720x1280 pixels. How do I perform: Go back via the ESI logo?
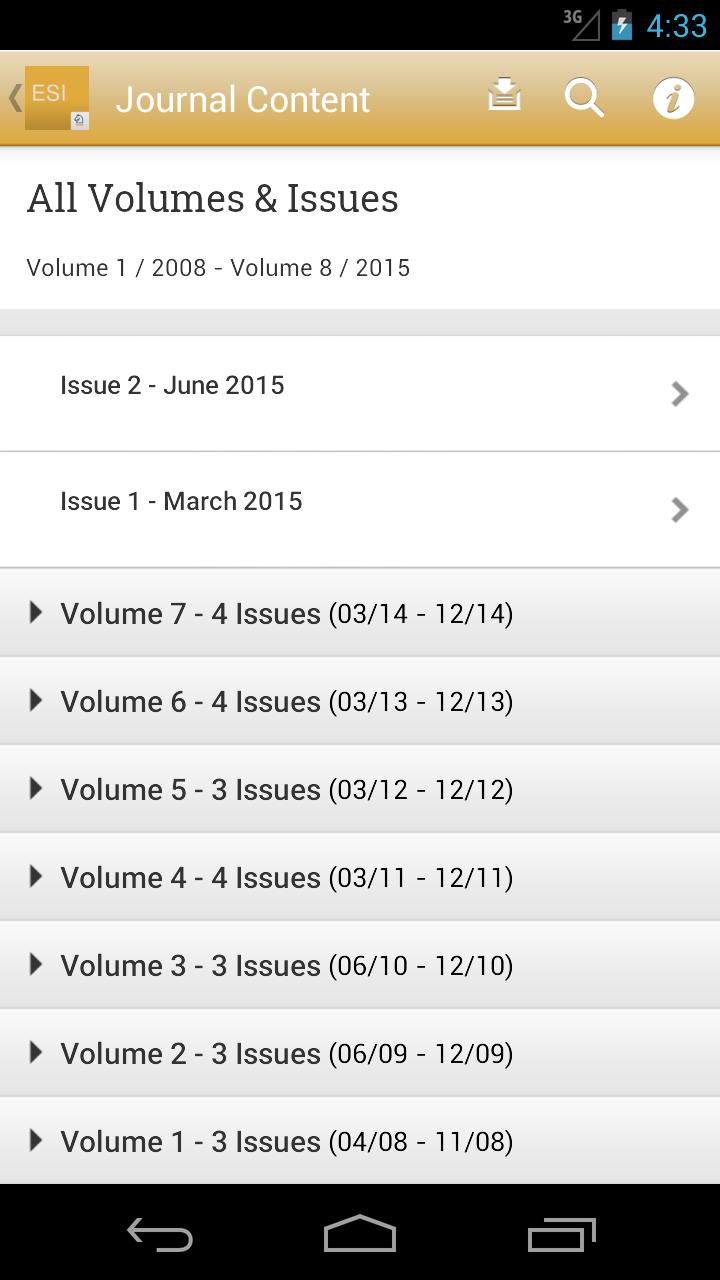pyautogui.click(x=50, y=98)
